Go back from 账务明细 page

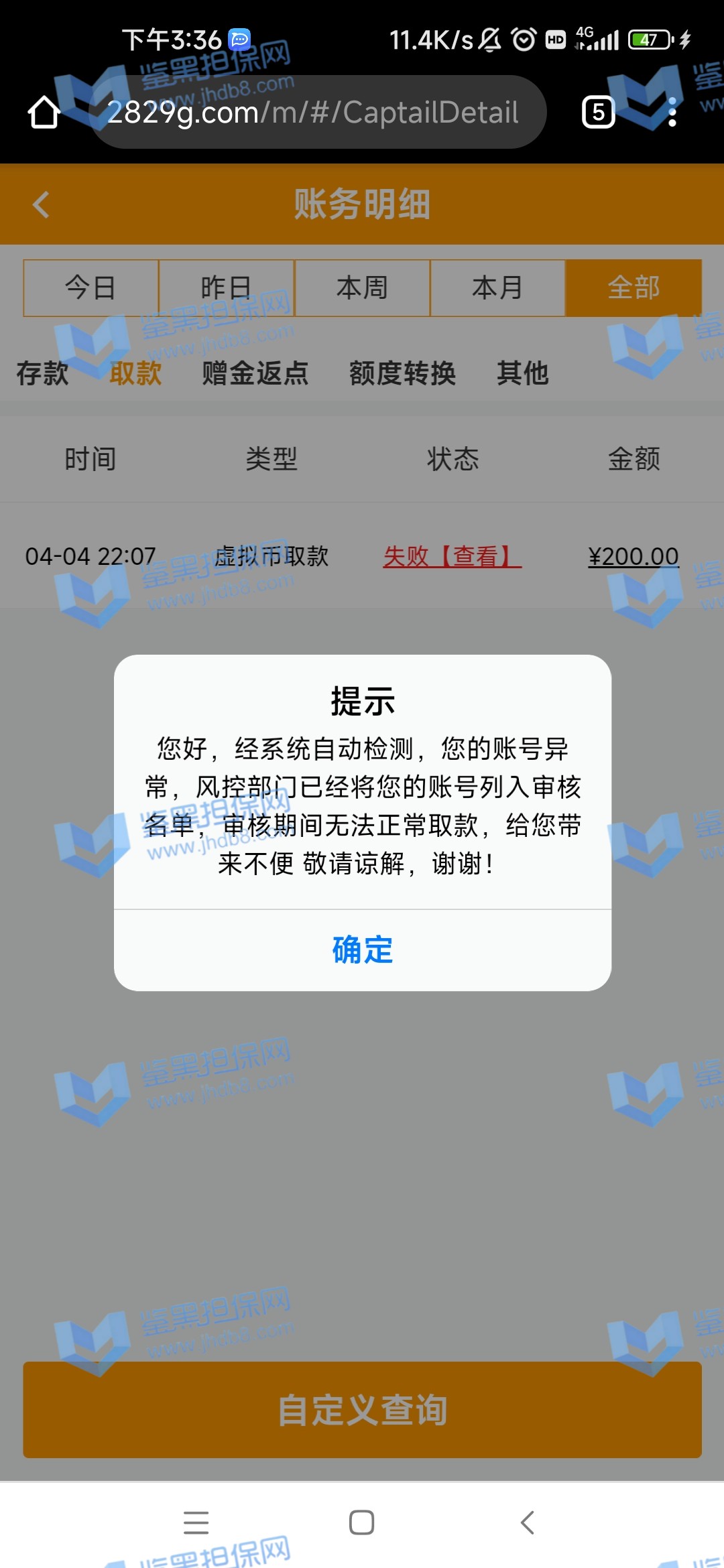[42, 204]
